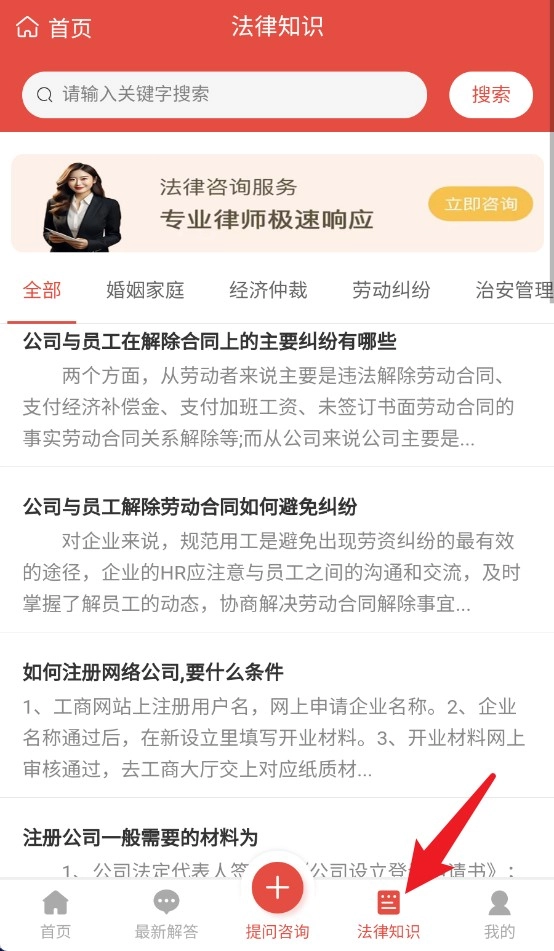Tap the keyword search input field
The height and width of the screenshot is (951, 554).
(225, 95)
